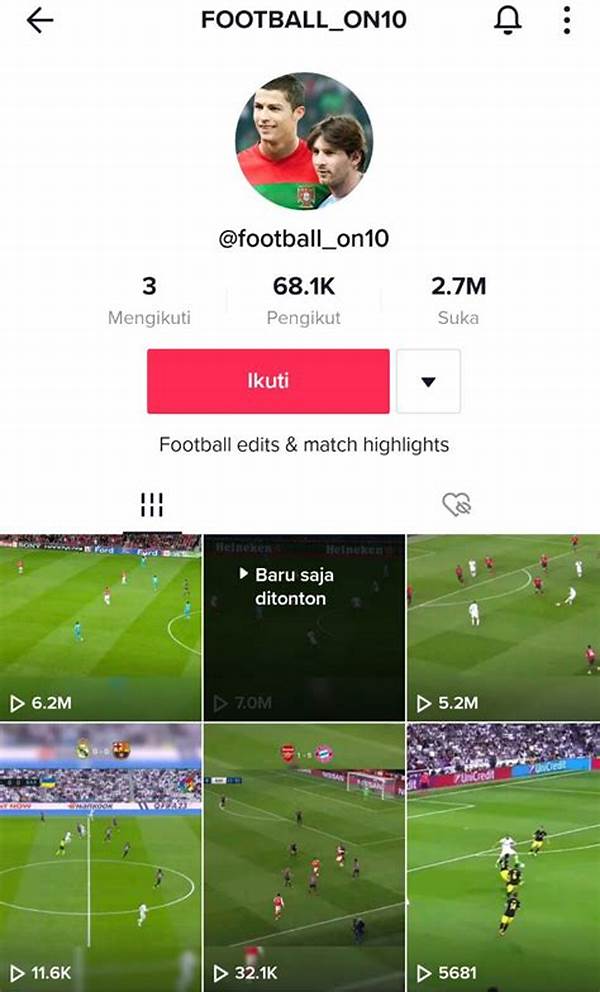
Task: Open the video with 32.1K views
Action: pyautogui.click(x=304, y=856)
